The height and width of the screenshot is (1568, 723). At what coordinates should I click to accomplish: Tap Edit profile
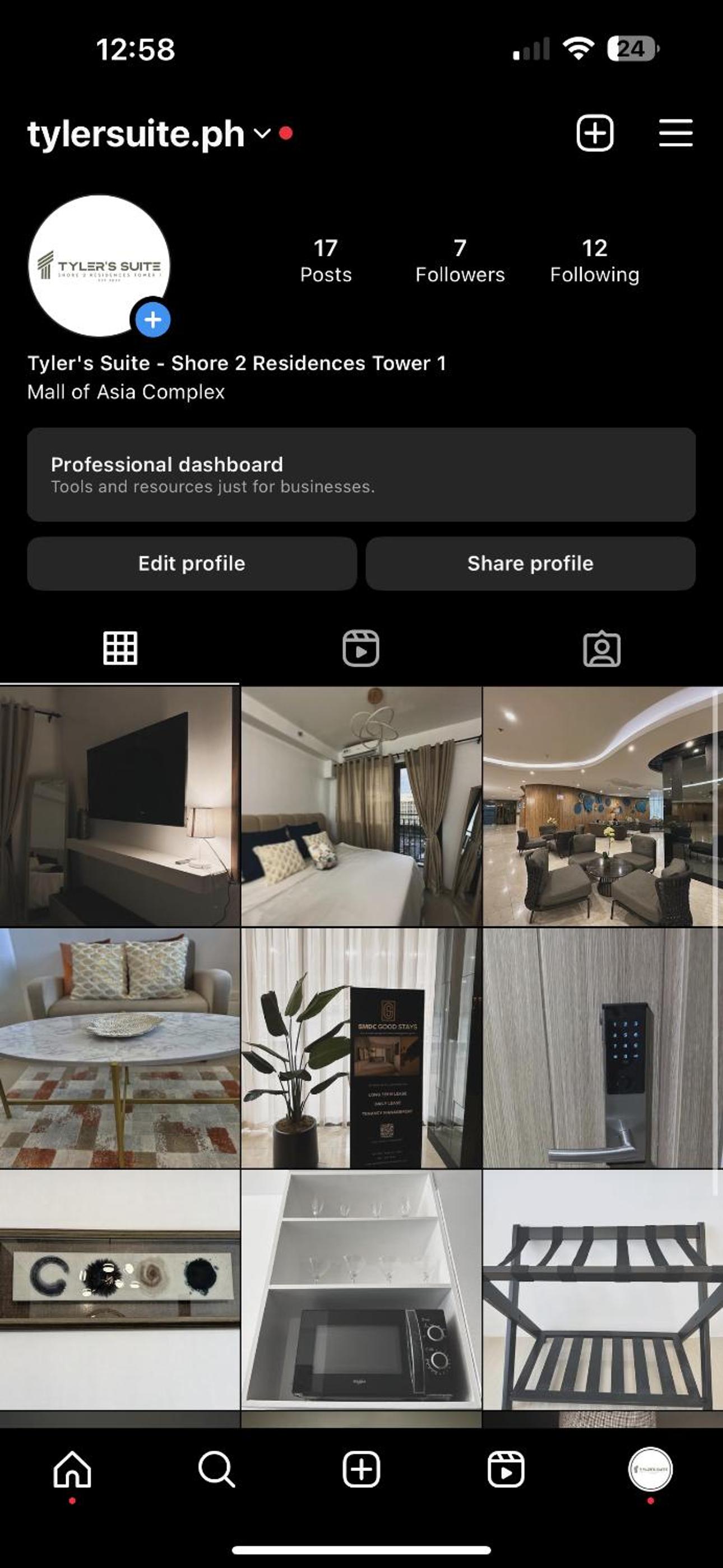tap(192, 563)
